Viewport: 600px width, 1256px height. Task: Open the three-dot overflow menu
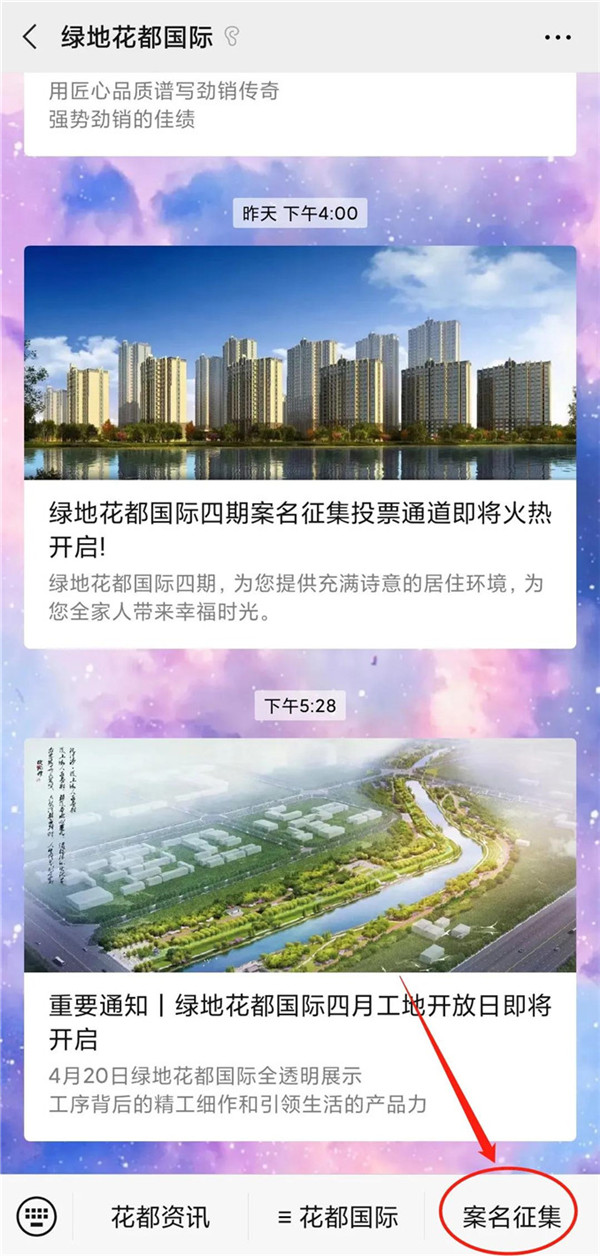(x=558, y=37)
